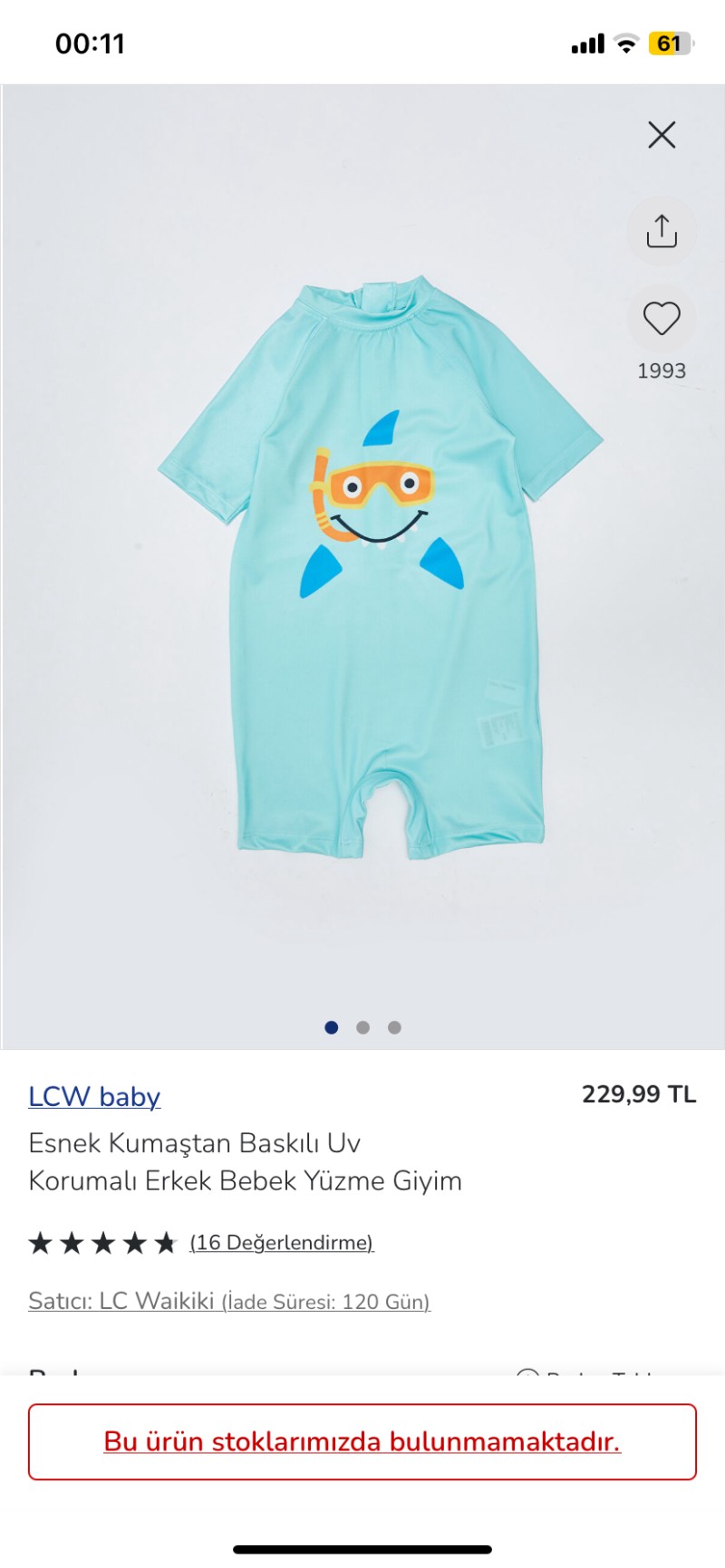Add the product to favorites

(x=662, y=319)
